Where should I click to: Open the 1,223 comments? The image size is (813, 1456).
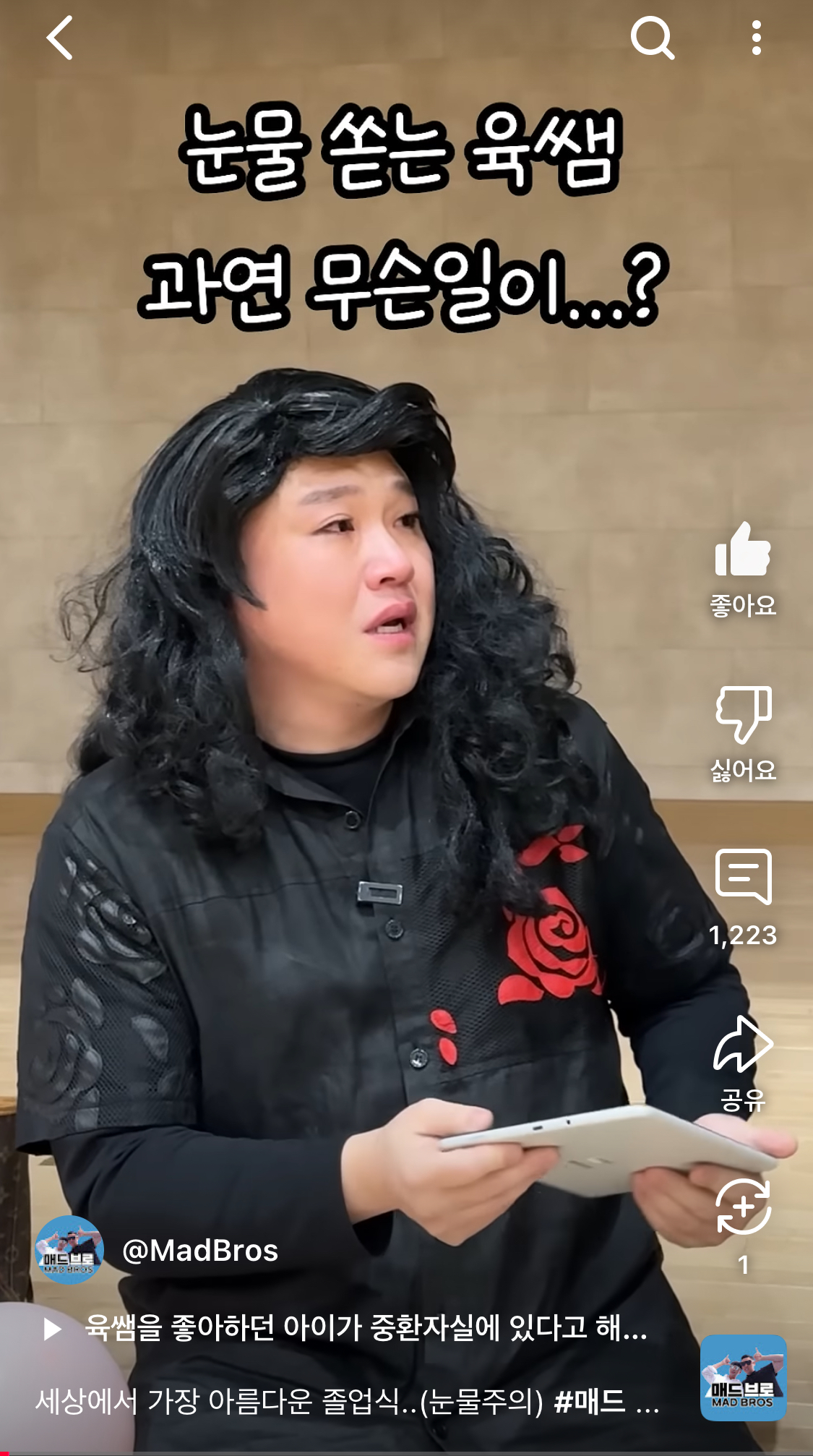point(743,878)
